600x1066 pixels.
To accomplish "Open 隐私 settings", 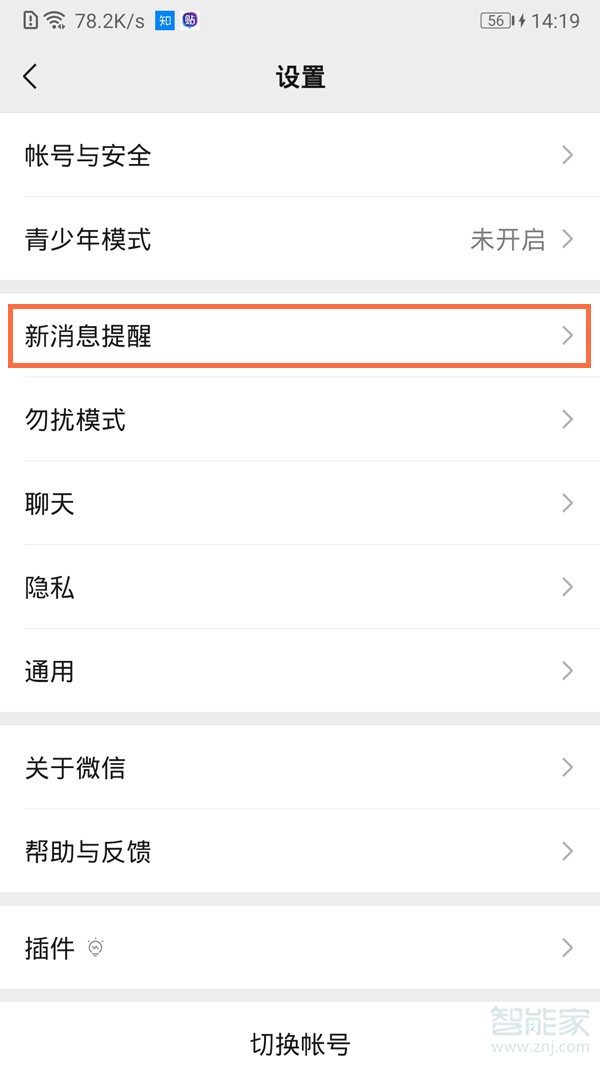I will click(x=300, y=587).
